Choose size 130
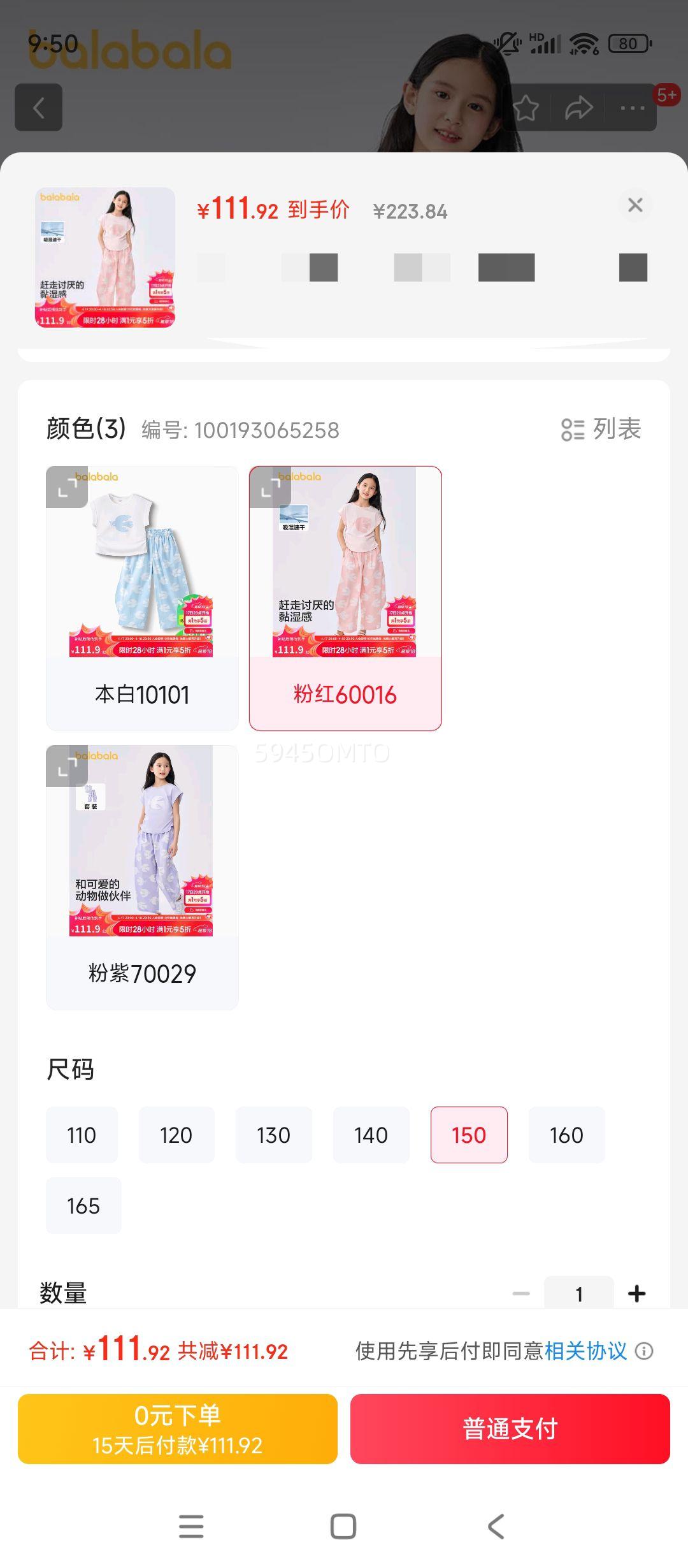 pyautogui.click(x=273, y=1135)
